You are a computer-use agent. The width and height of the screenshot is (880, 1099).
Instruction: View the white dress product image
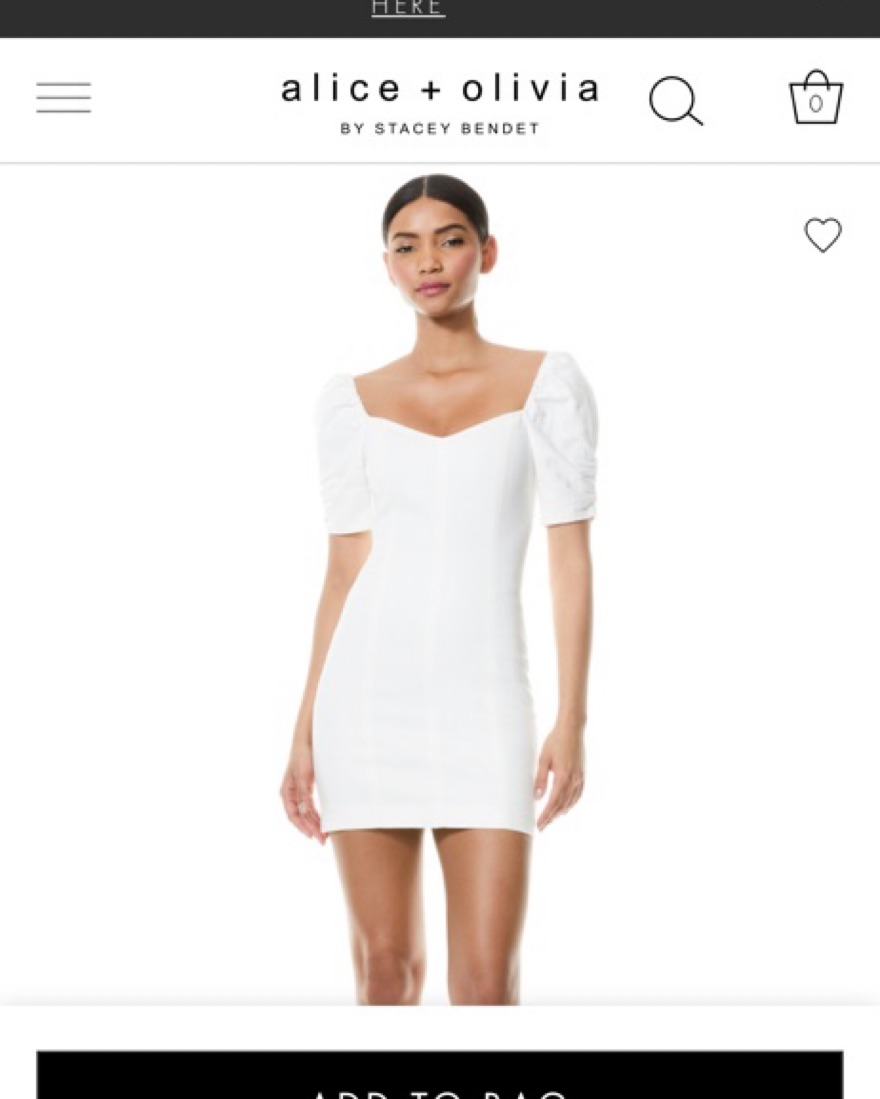click(440, 590)
